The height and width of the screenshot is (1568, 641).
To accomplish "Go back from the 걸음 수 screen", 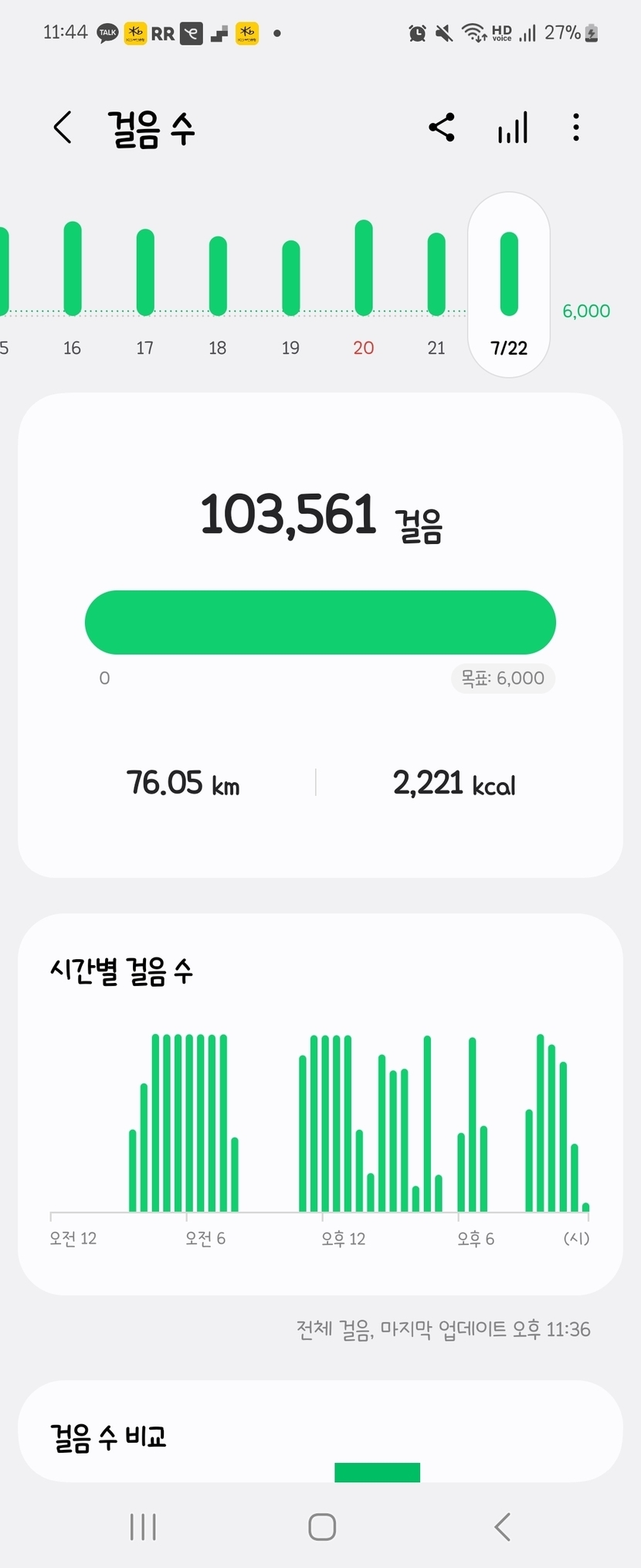I will [63, 128].
